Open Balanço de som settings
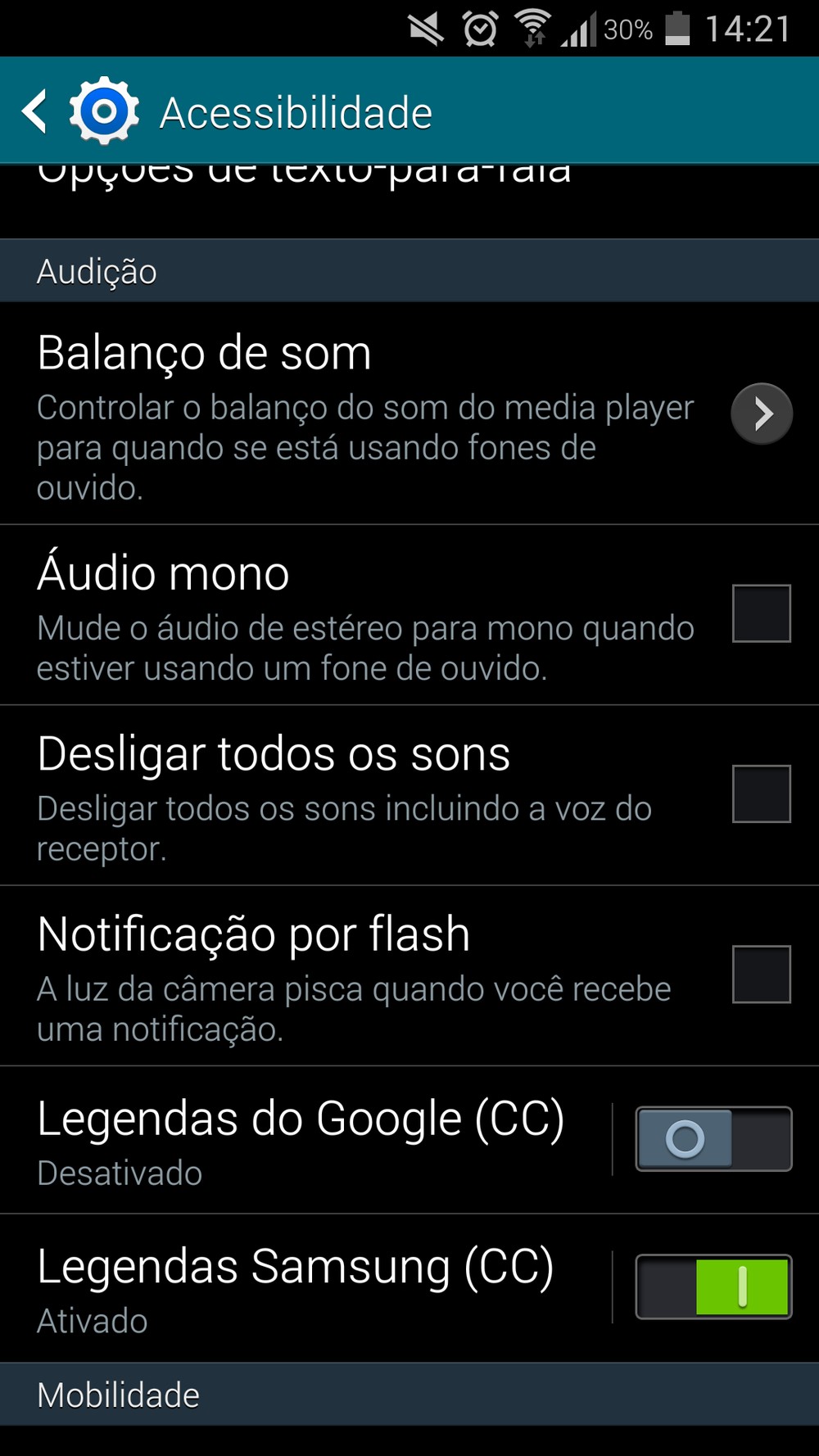The height and width of the screenshot is (1456, 819). (x=761, y=414)
